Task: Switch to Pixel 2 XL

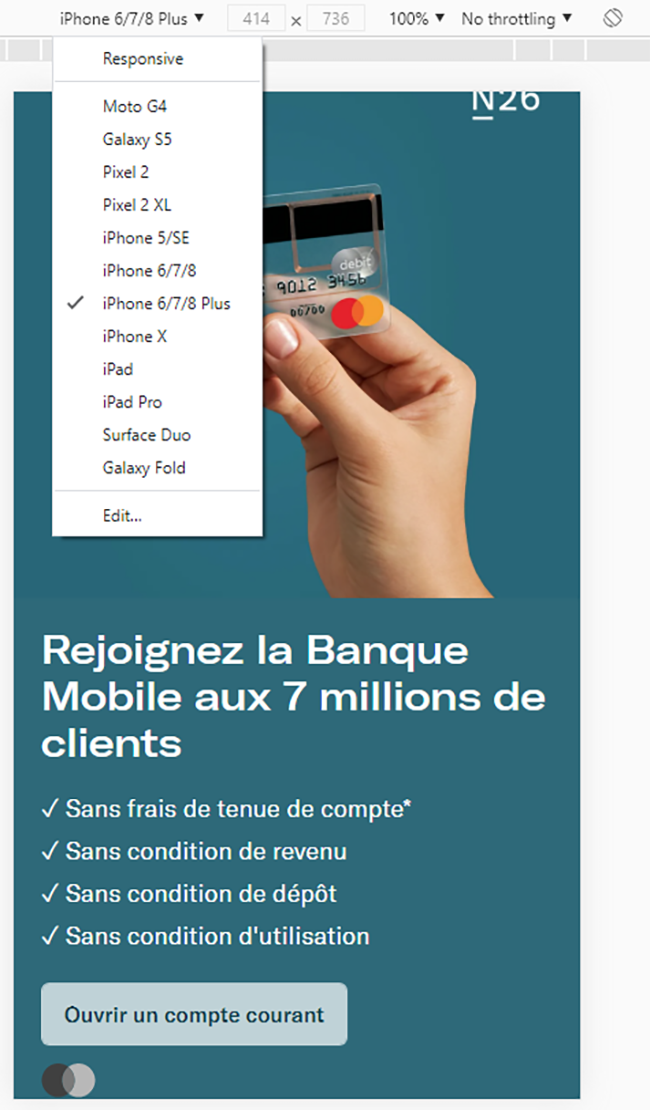Action: pyautogui.click(x=157, y=205)
